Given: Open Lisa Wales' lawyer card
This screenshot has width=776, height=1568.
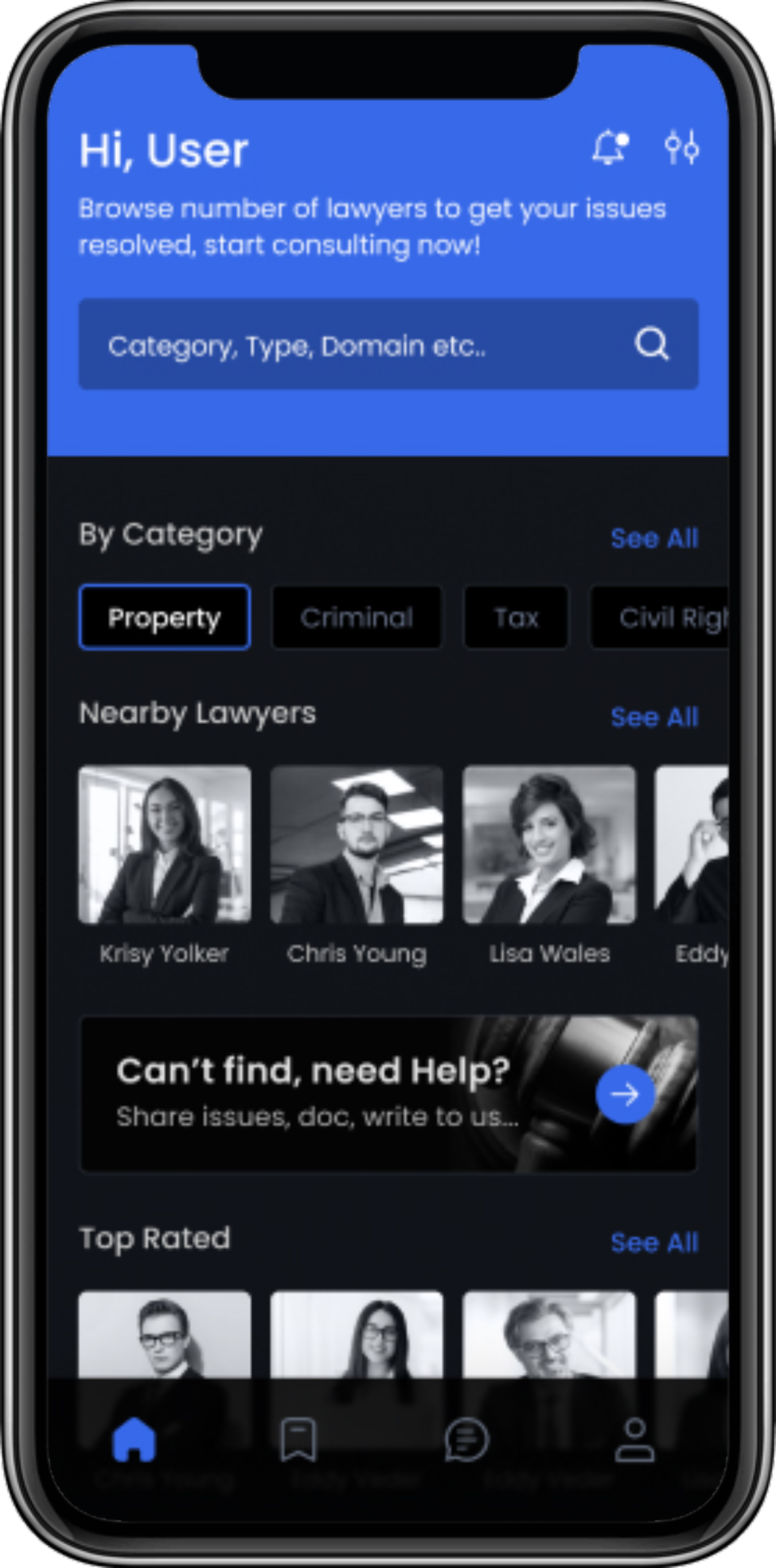Looking at the screenshot, I should pyautogui.click(x=549, y=845).
